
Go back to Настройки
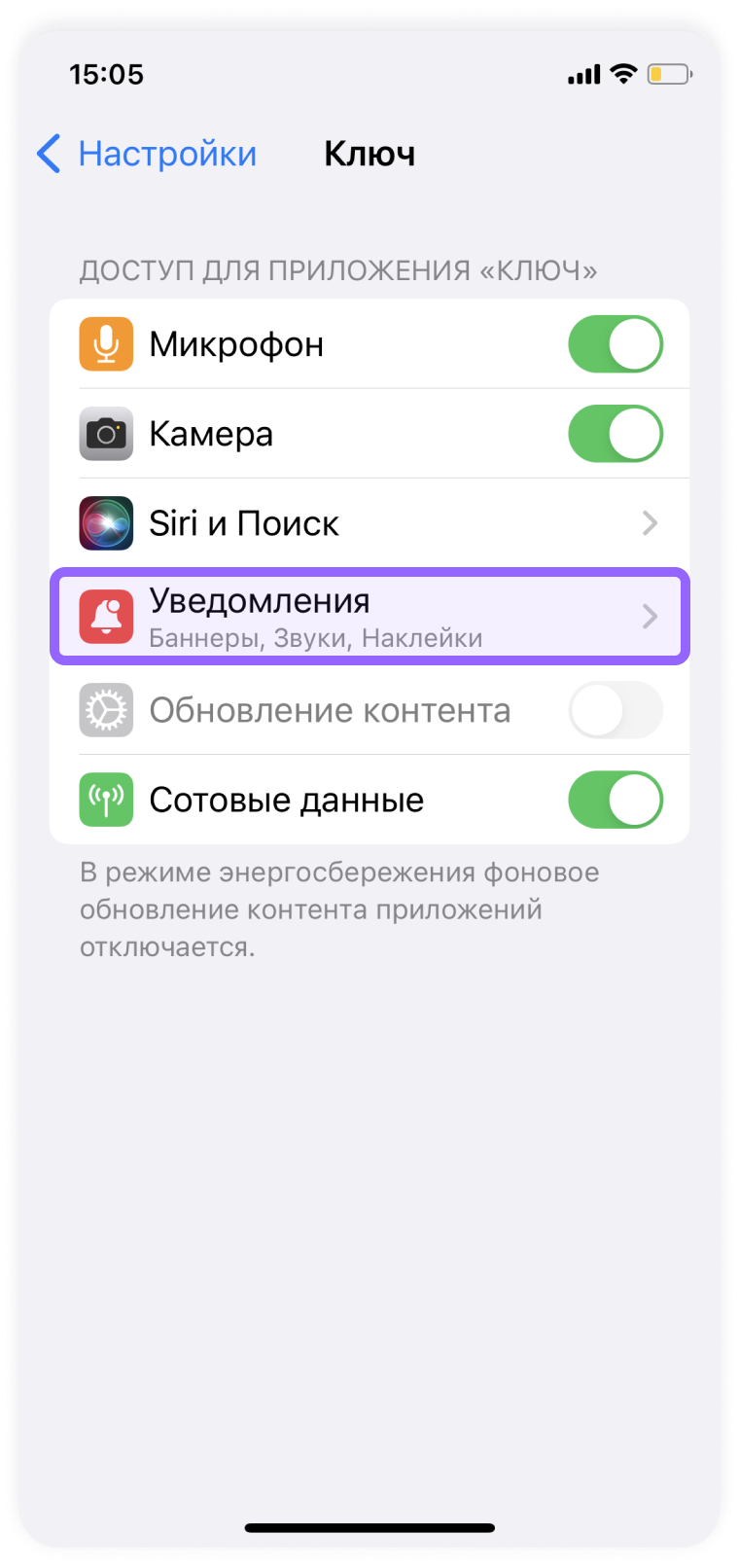[x=148, y=154]
